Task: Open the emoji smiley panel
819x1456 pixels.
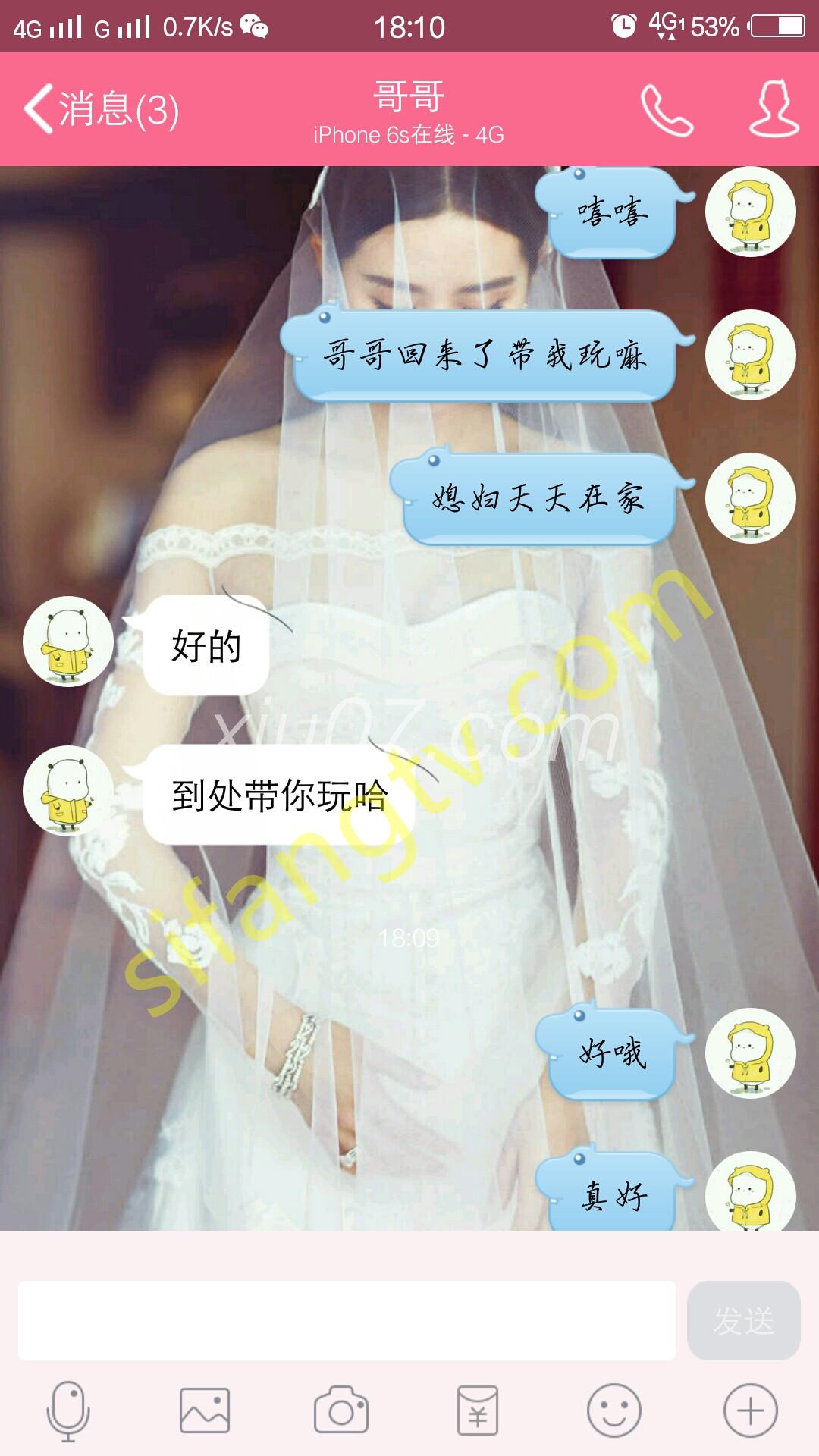Action: (614, 1410)
